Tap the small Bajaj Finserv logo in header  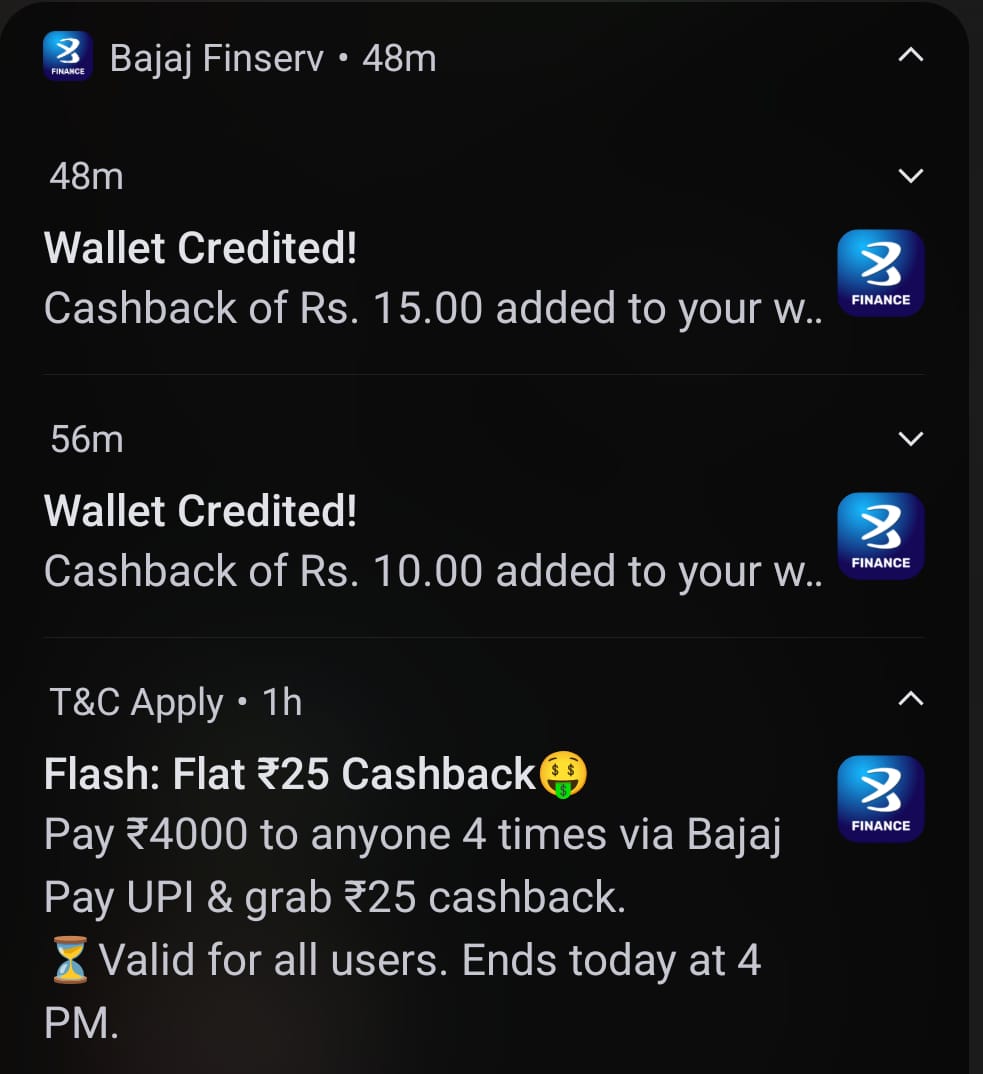click(66, 55)
